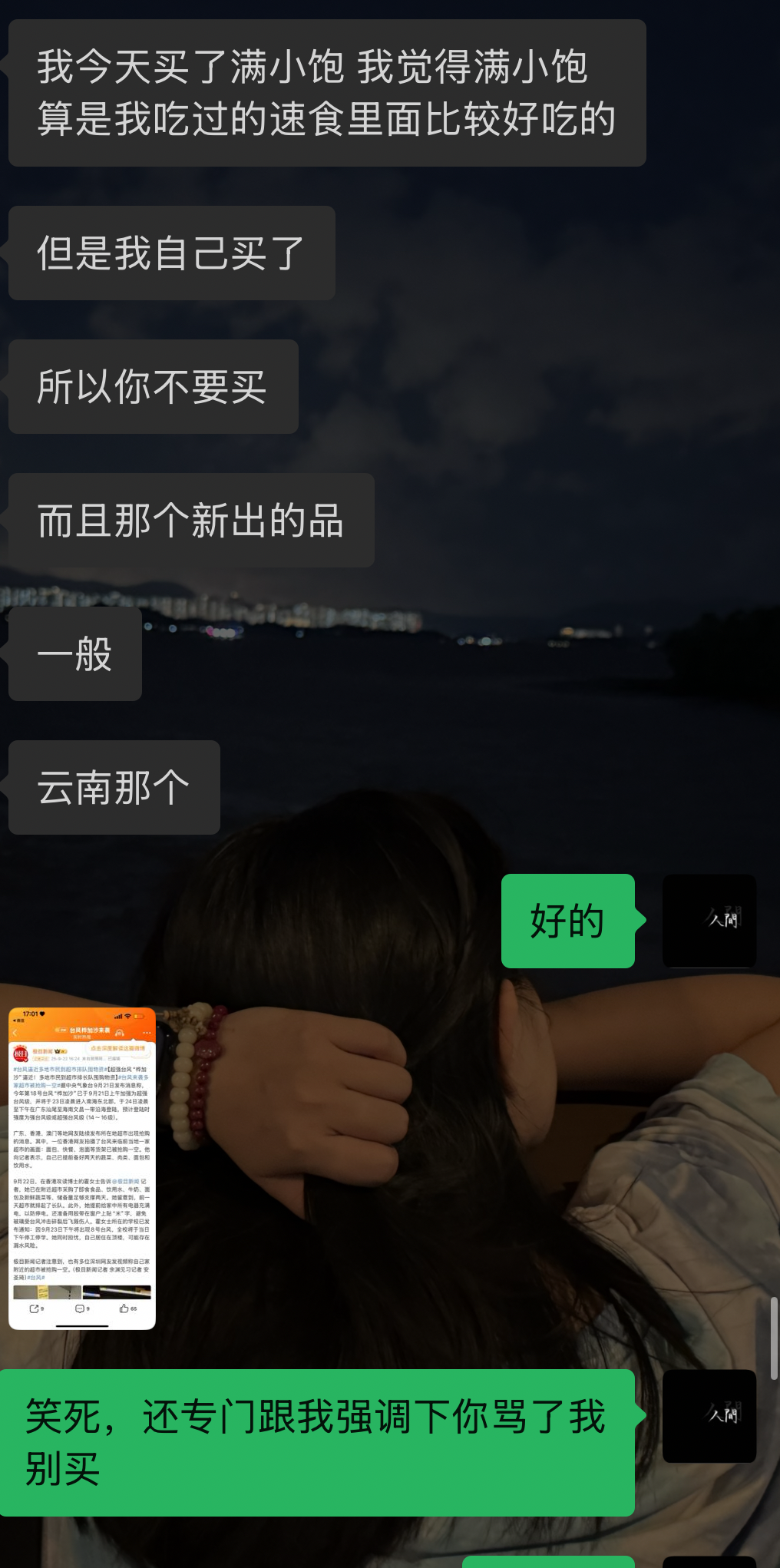Open profile avatar beside the 好的 message

click(x=709, y=921)
